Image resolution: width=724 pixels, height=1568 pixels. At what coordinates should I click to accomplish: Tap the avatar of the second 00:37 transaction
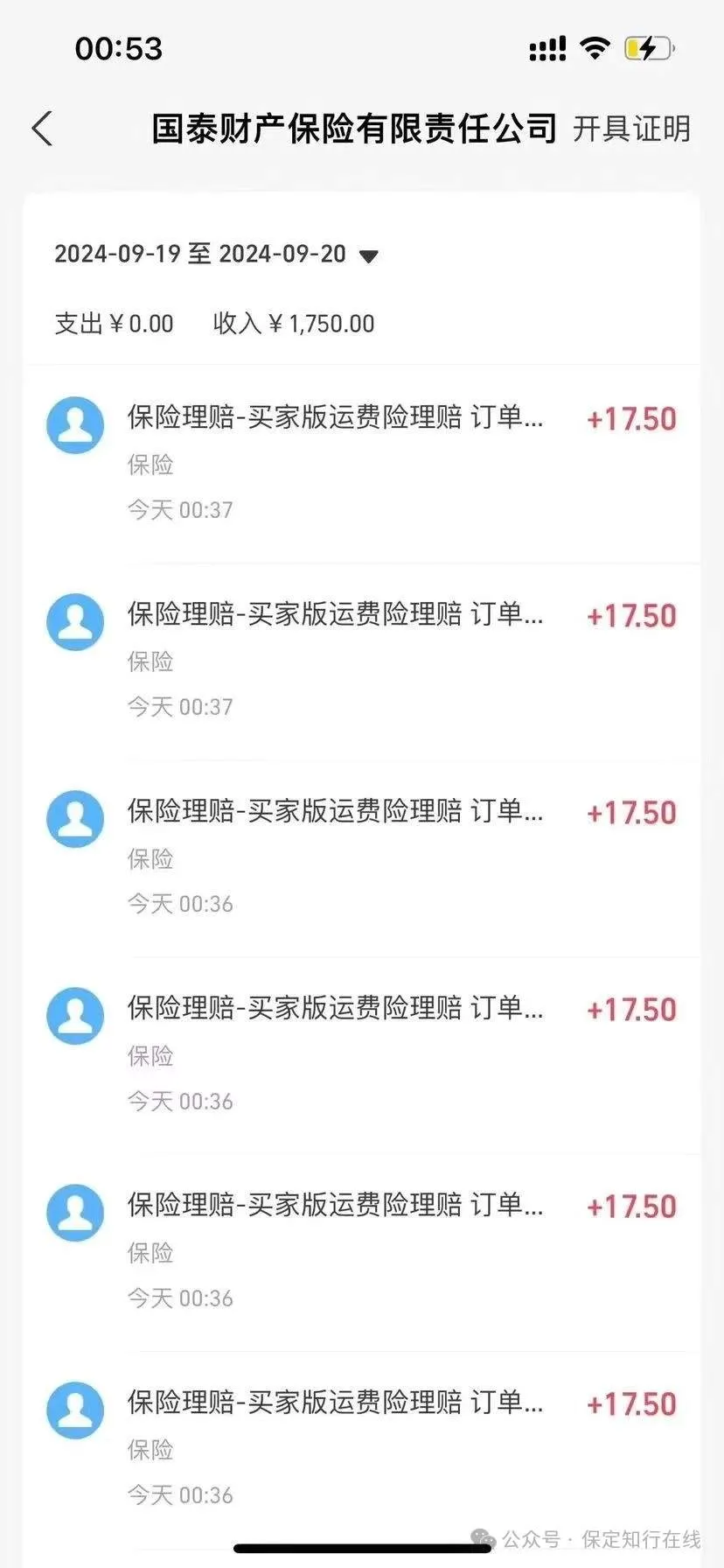pos(74,622)
